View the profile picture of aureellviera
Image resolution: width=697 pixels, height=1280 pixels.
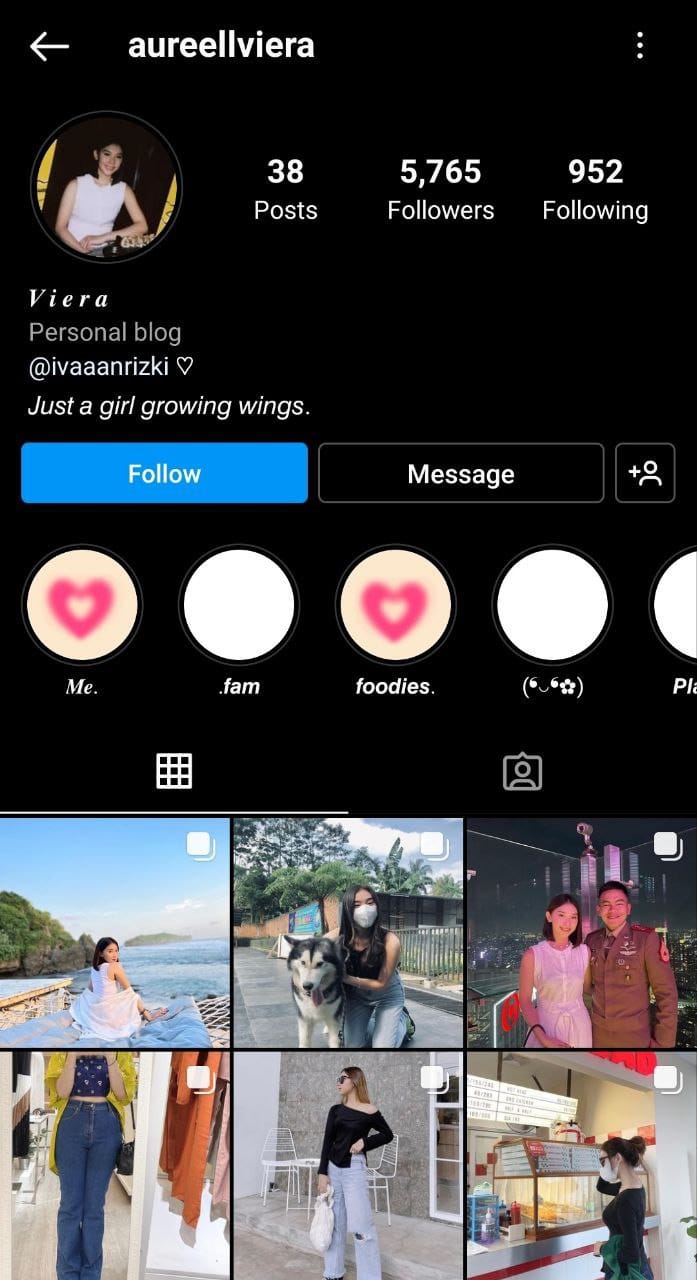(106, 187)
